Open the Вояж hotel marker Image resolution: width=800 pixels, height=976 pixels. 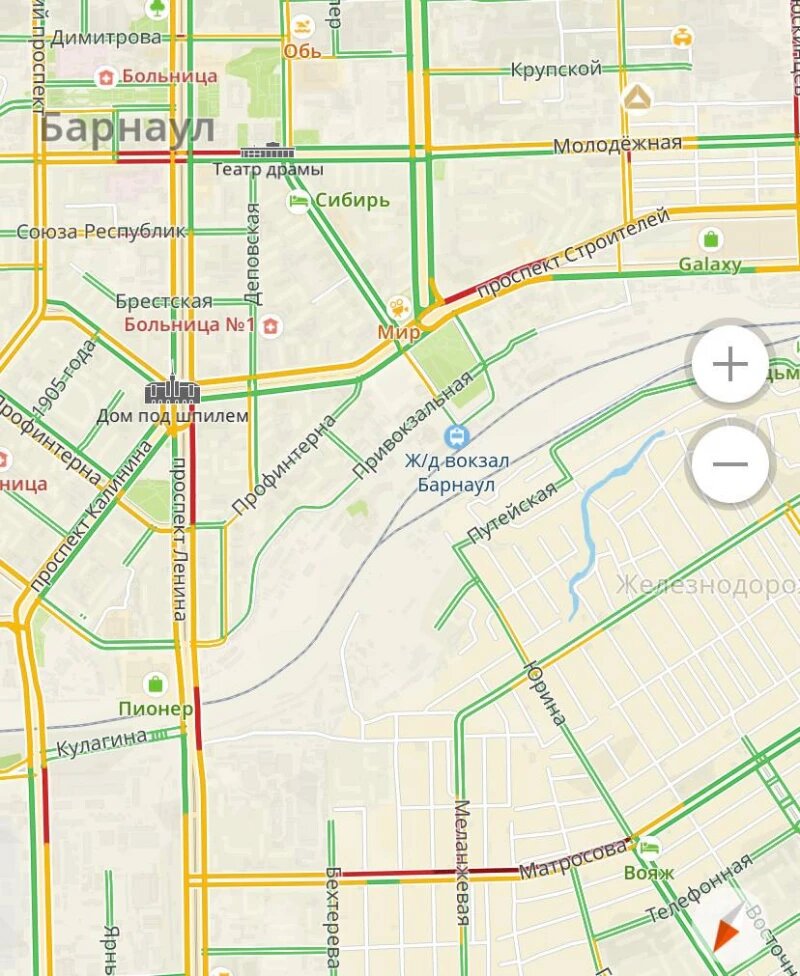point(649,850)
